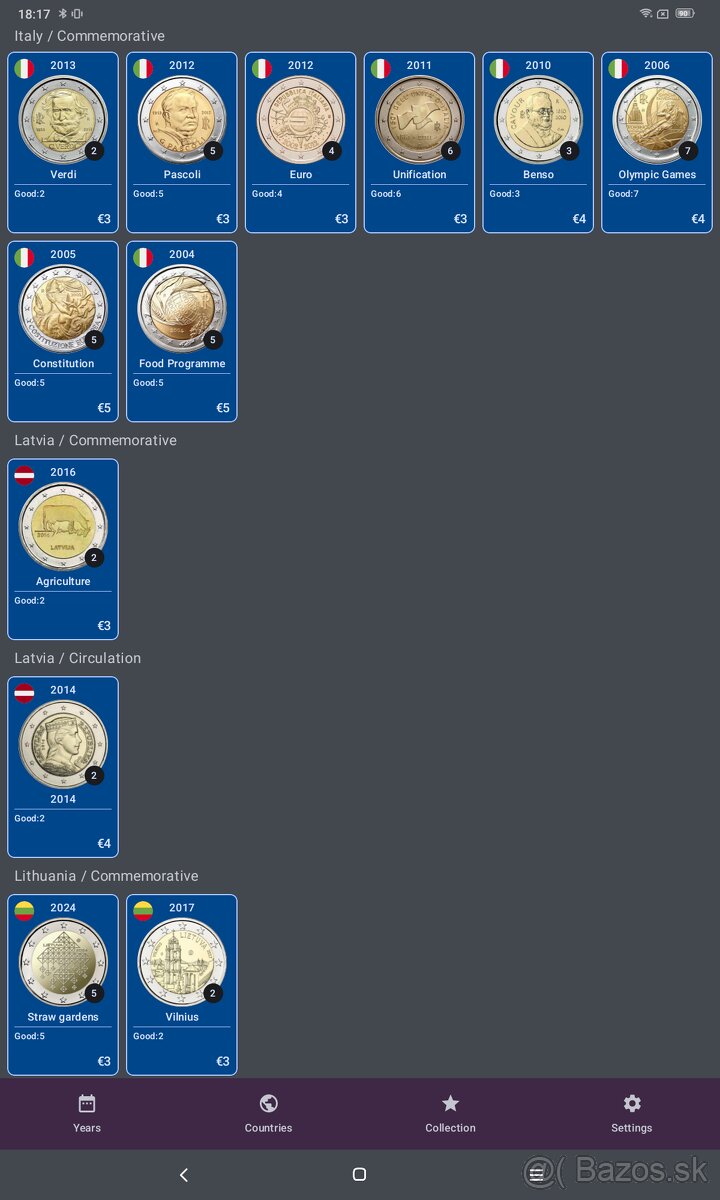Image resolution: width=720 pixels, height=1200 pixels.
Task: Click the Latvian flag on the Agriculture card
Action: (24, 473)
